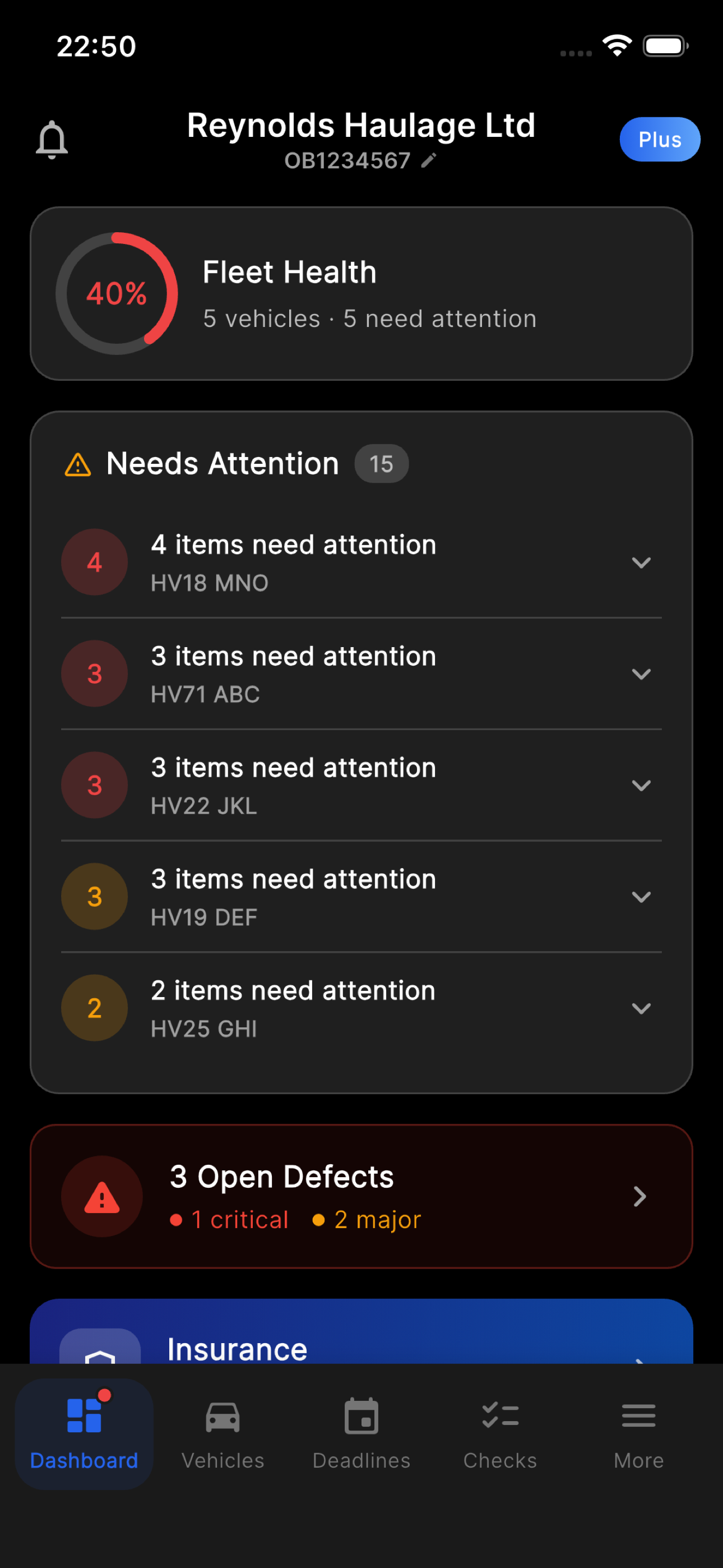The width and height of the screenshot is (723, 1568).
Task: Expand the HV71 ABC attention items
Action: click(641, 674)
